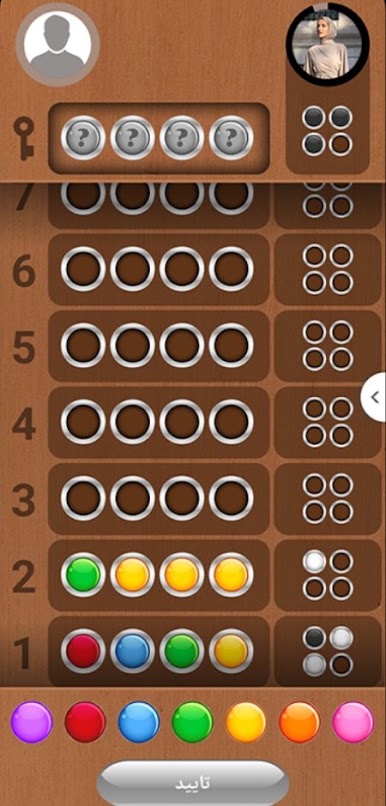View the opponent's profile photo
The height and width of the screenshot is (806, 386).
(x=327, y=42)
